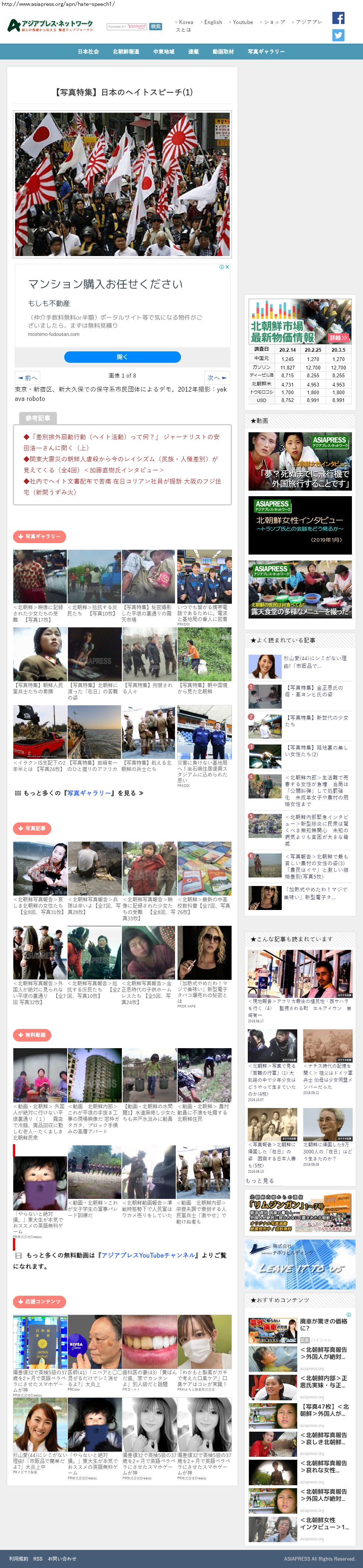Select the 中東地域 menu item
Viewport: 363px width, 1568px height.
pos(164,52)
